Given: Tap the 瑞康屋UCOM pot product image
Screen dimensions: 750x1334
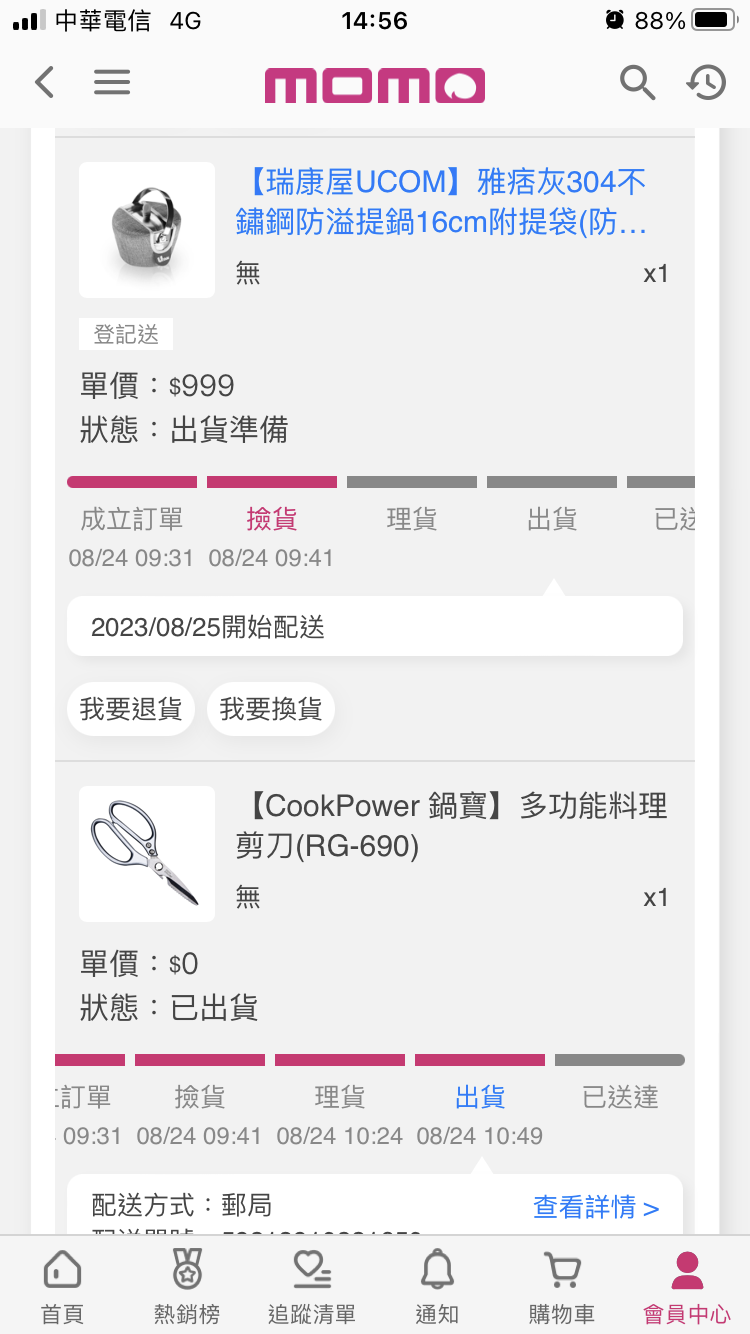Looking at the screenshot, I should point(147,230).
